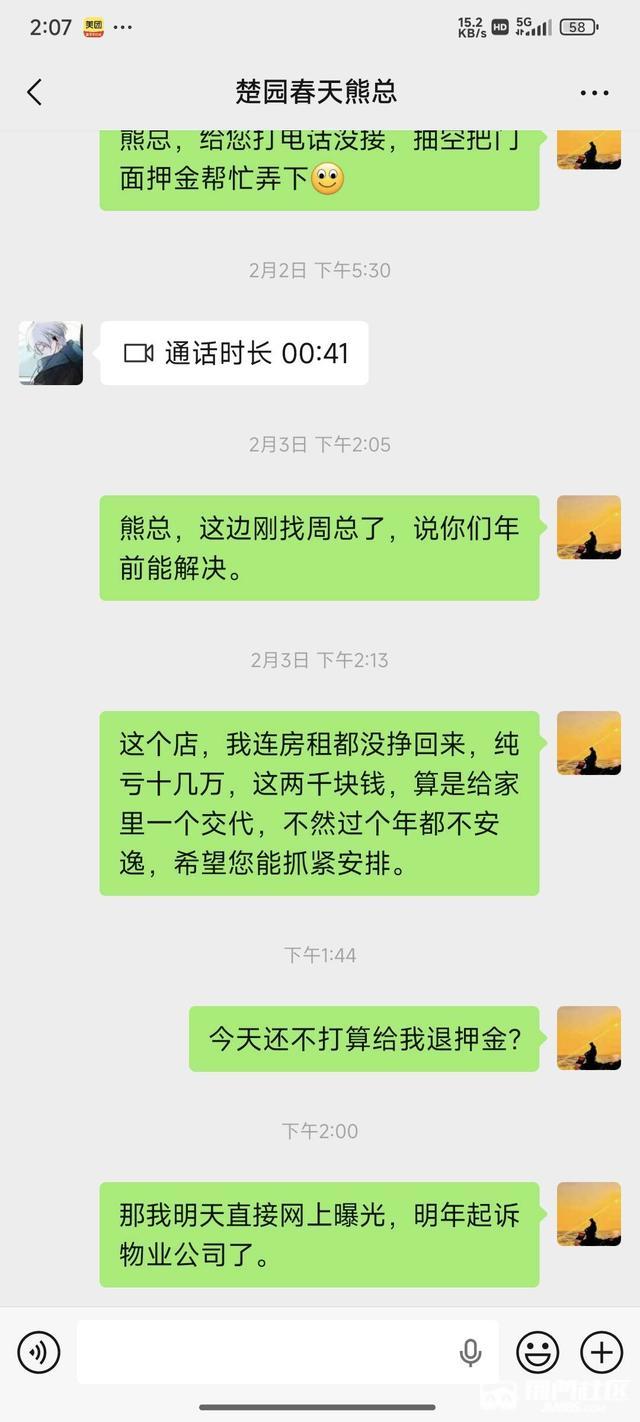This screenshot has height=1422, width=640.
Task: Open the plus attachments menu
Action: [x=601, y=1352]
